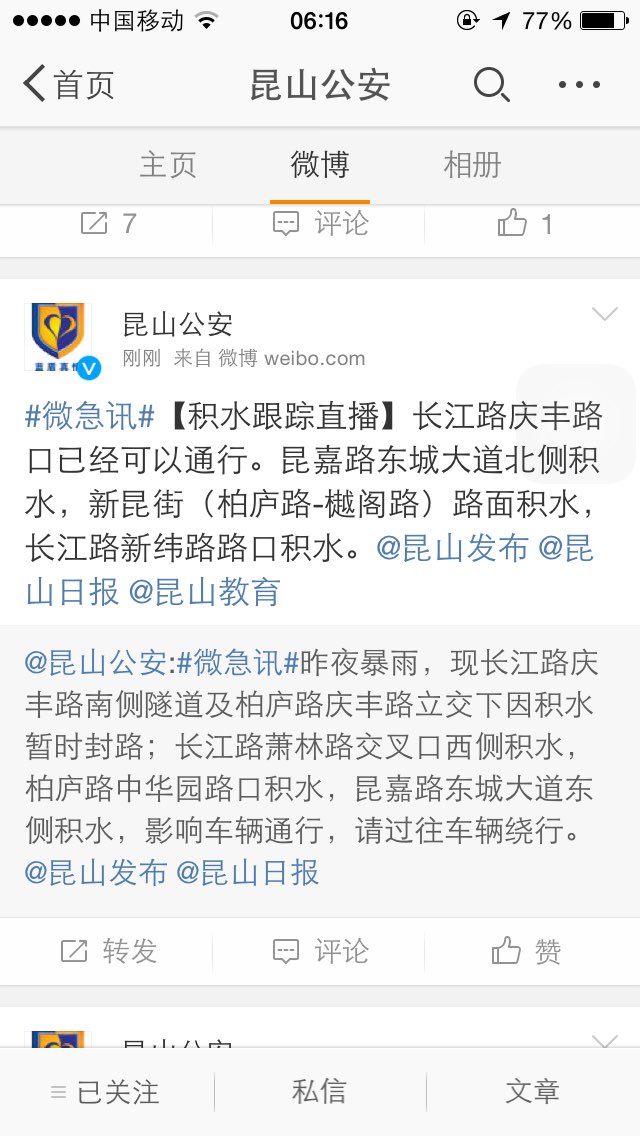Viewport: 640px width, 1136px height.
Task: Open the #微急讯# hashtag in 积水跟踪直播 post
Action: tap(90, 417)
